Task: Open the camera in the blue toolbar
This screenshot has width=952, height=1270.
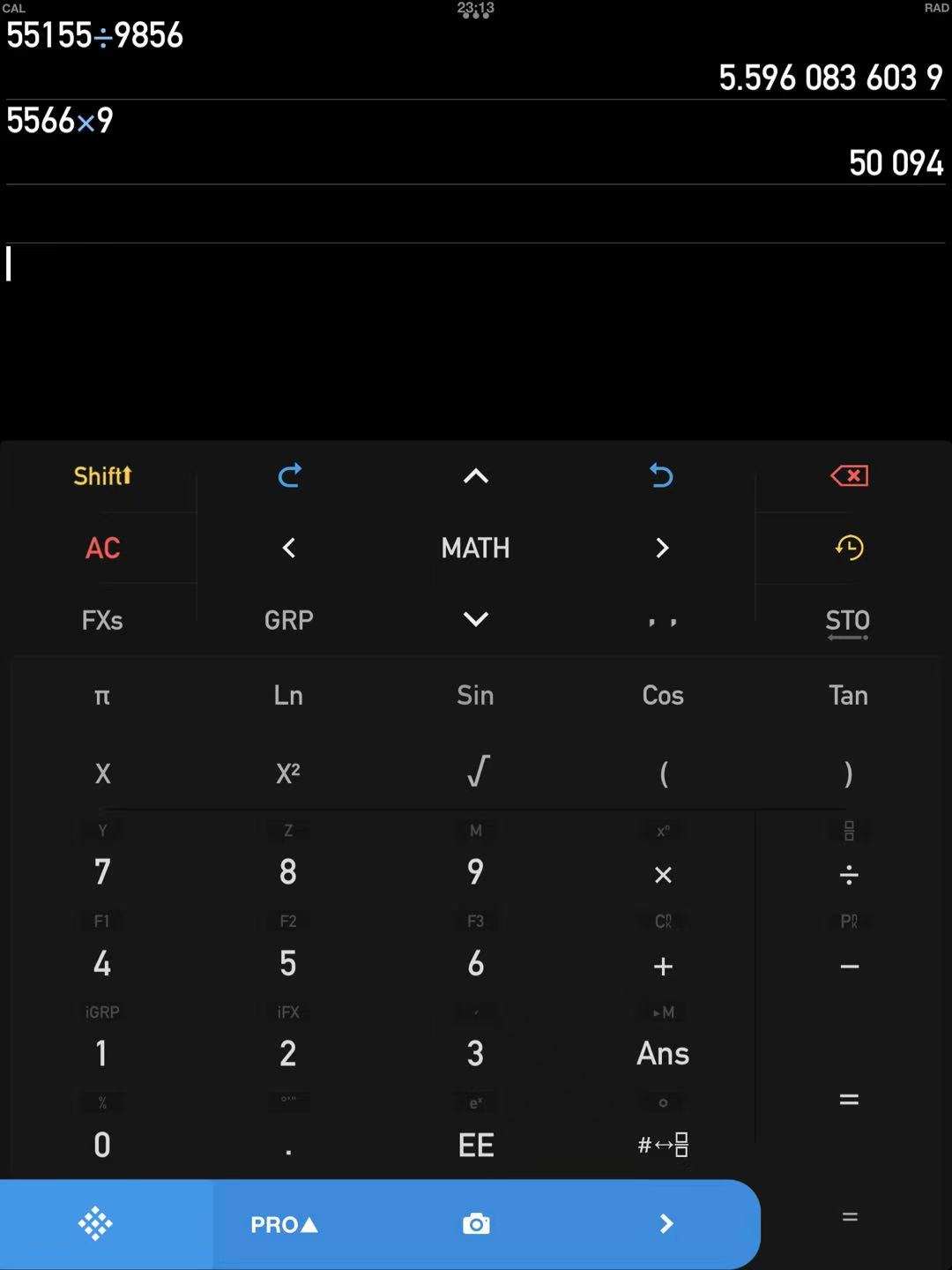Action: click(476, 1224)
